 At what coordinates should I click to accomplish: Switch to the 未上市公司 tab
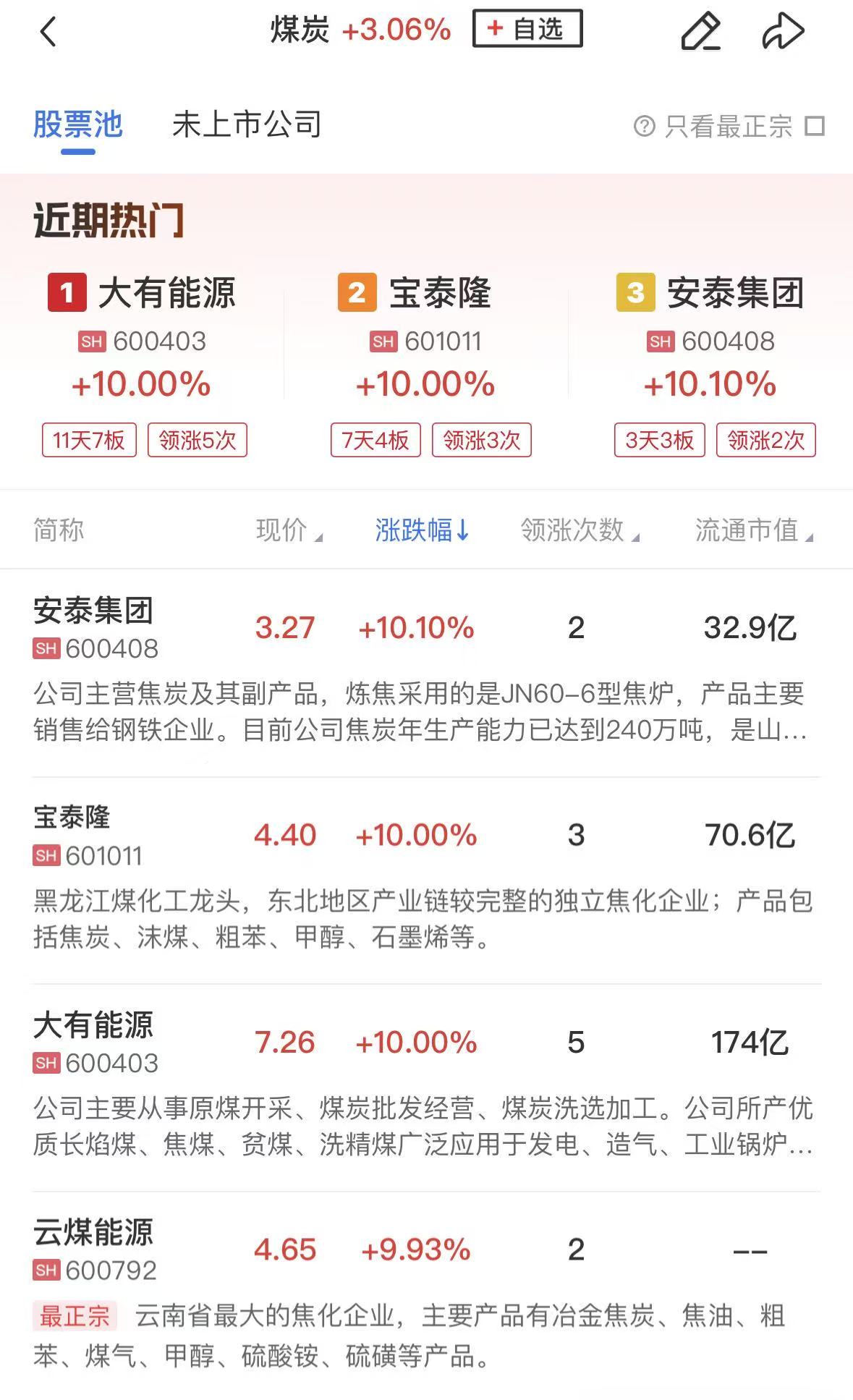[247, 124]
